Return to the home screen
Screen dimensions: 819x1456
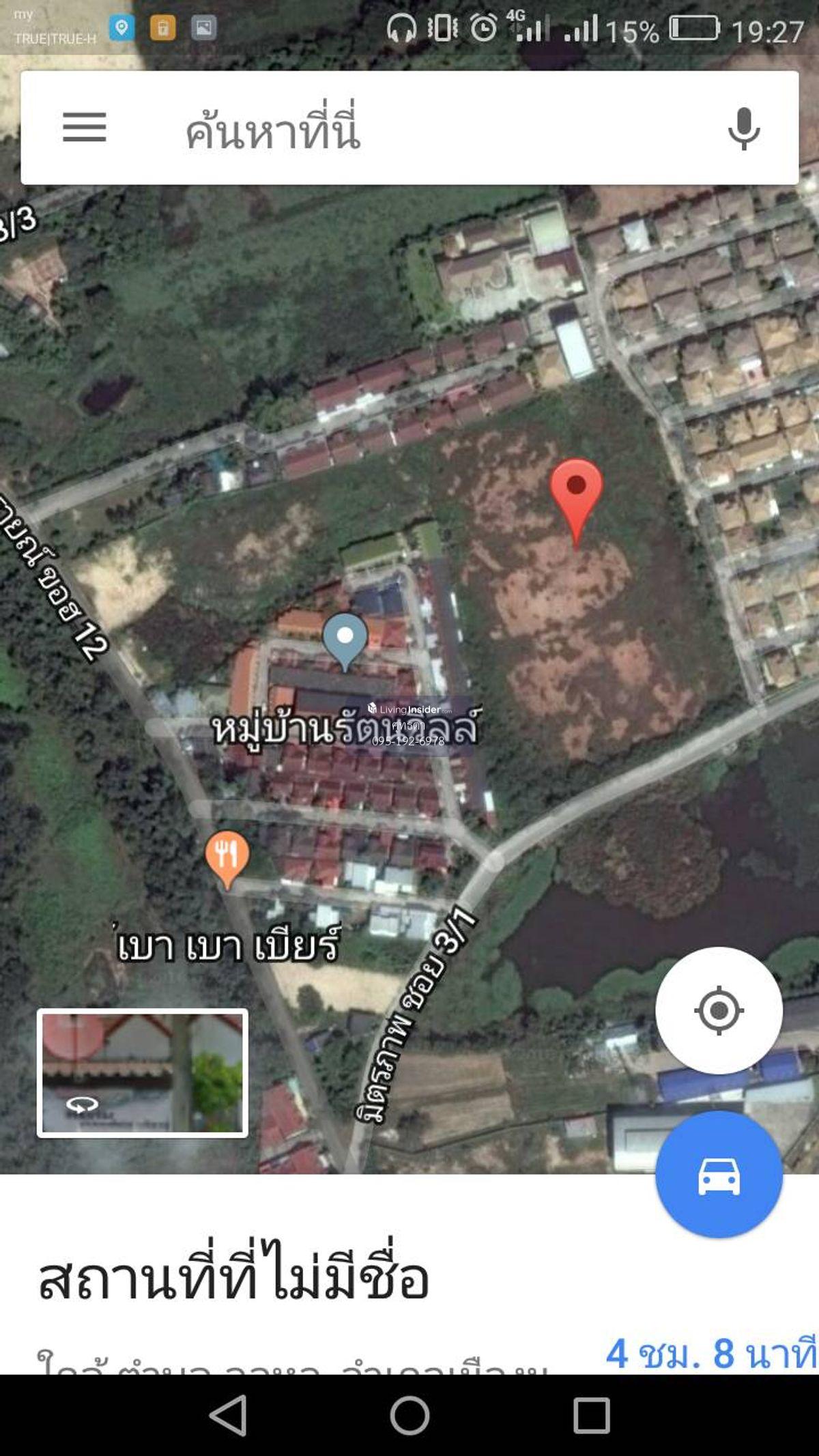409,1415
